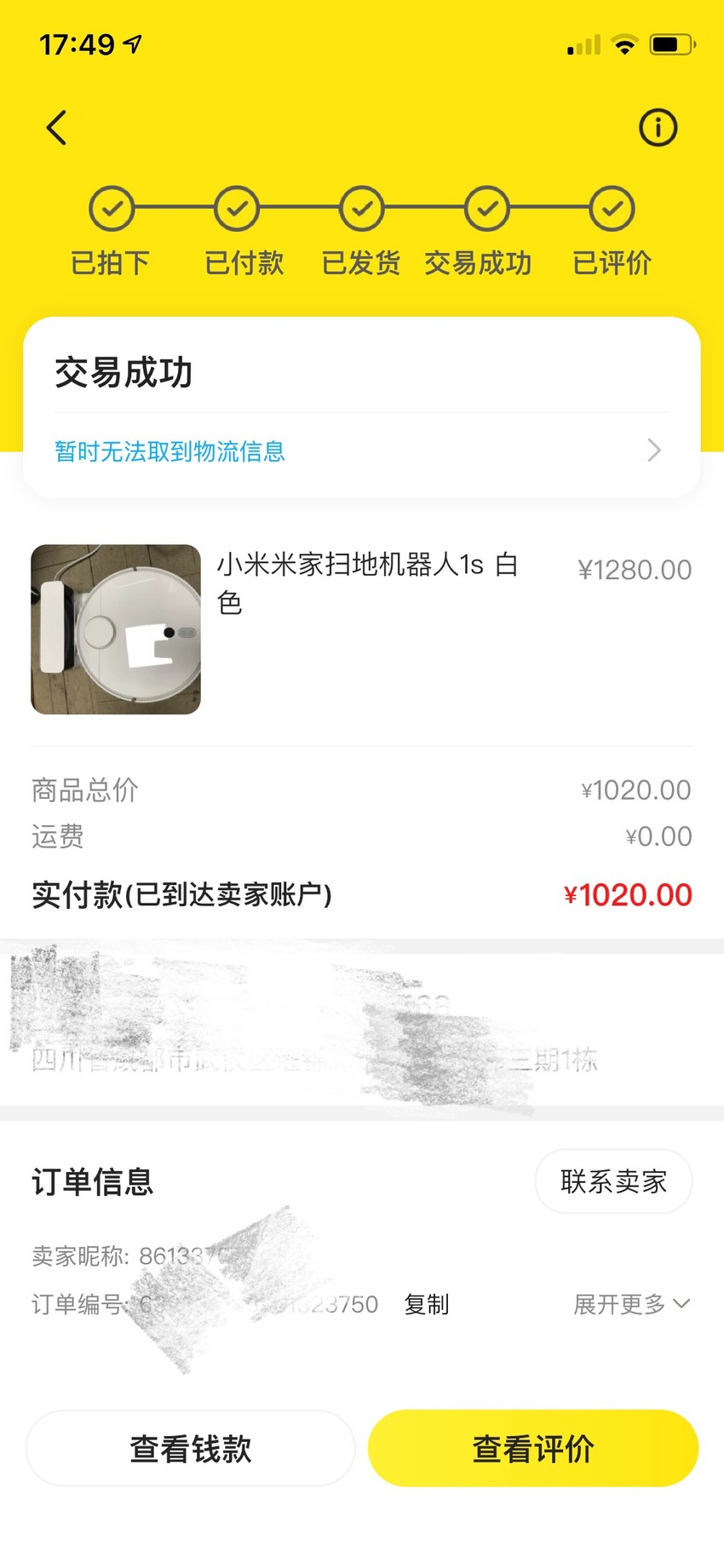
Task: Tap 查看钱款 to view payment
Action: point(191,1448)
